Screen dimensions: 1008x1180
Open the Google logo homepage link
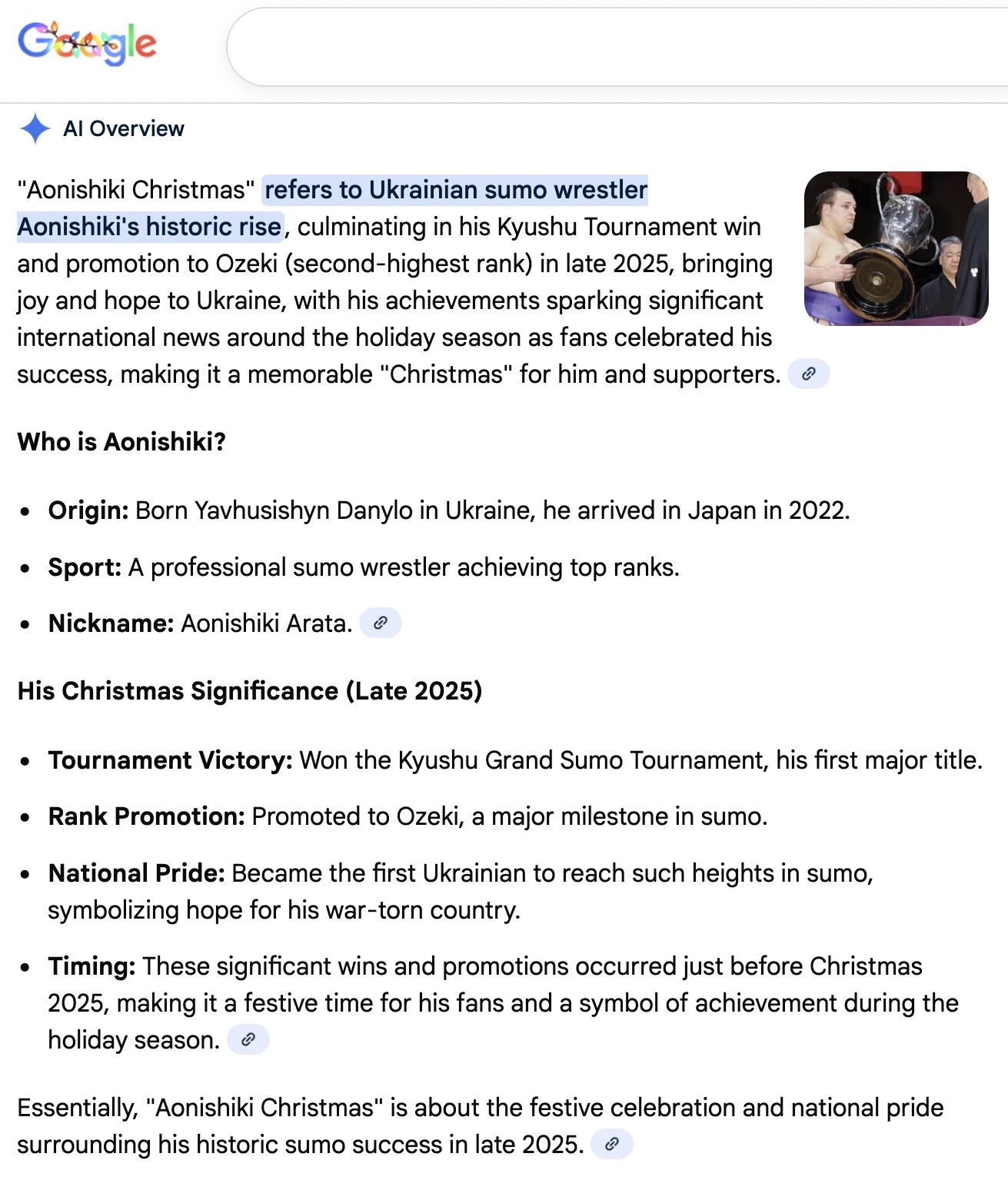click(87, 43)
